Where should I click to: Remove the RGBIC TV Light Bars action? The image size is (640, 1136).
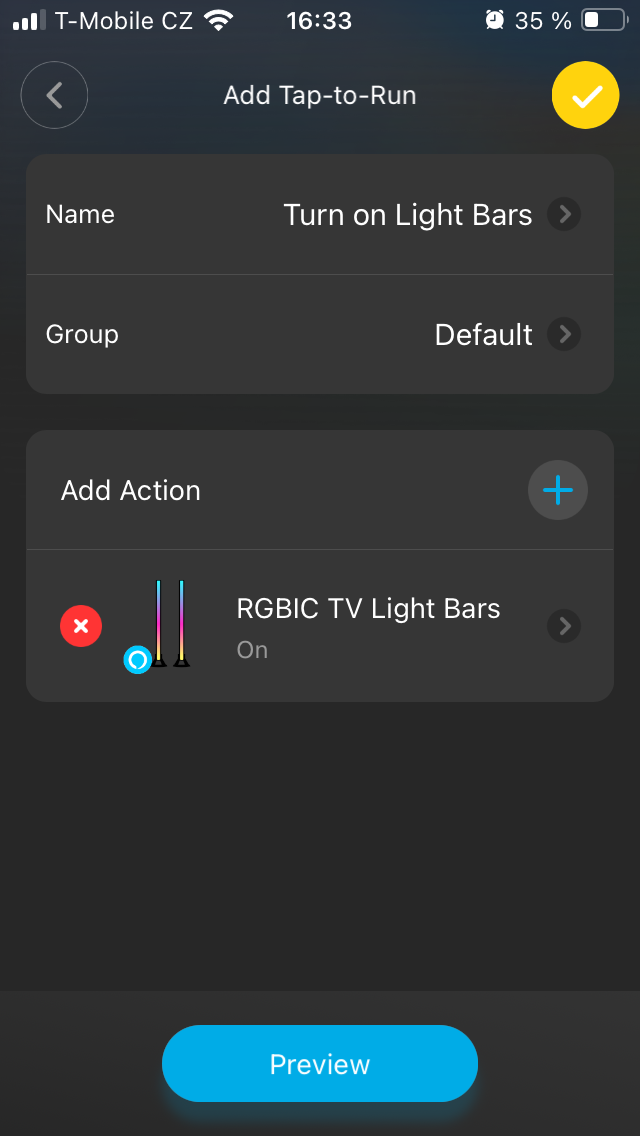[81, 626]
